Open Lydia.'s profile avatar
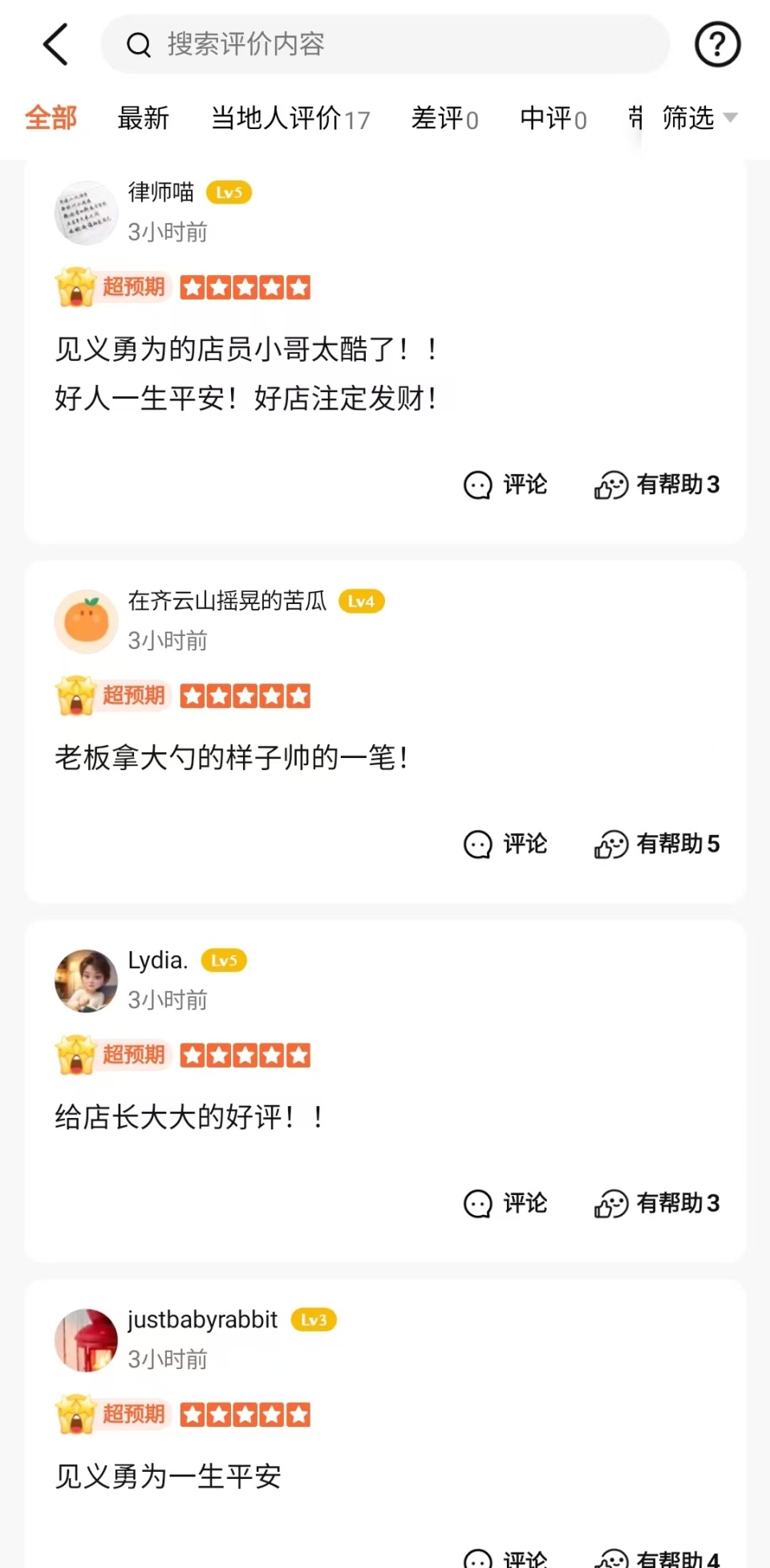770x1568 pixels. pos(86,981)
